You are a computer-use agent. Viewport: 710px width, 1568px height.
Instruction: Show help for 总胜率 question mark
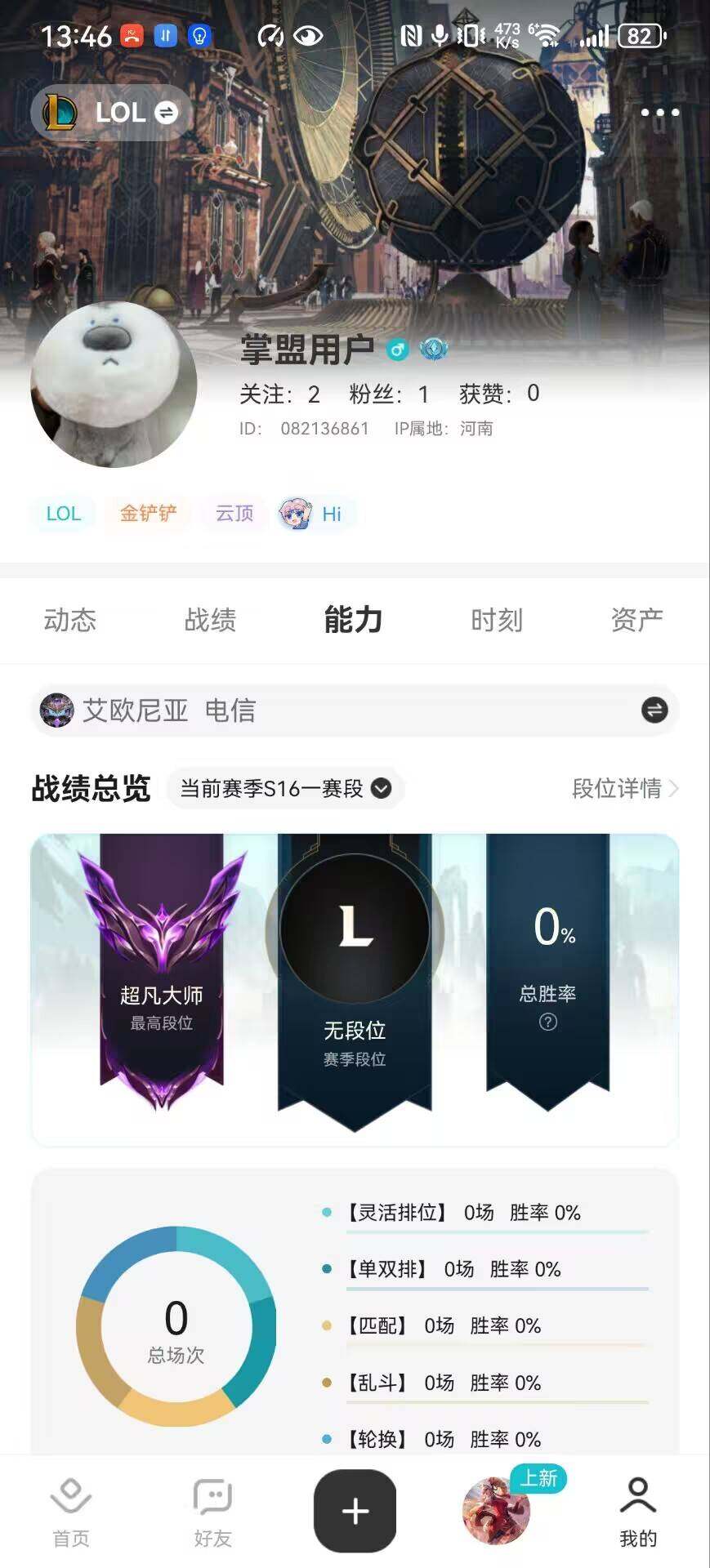[x=548, y=1022]
